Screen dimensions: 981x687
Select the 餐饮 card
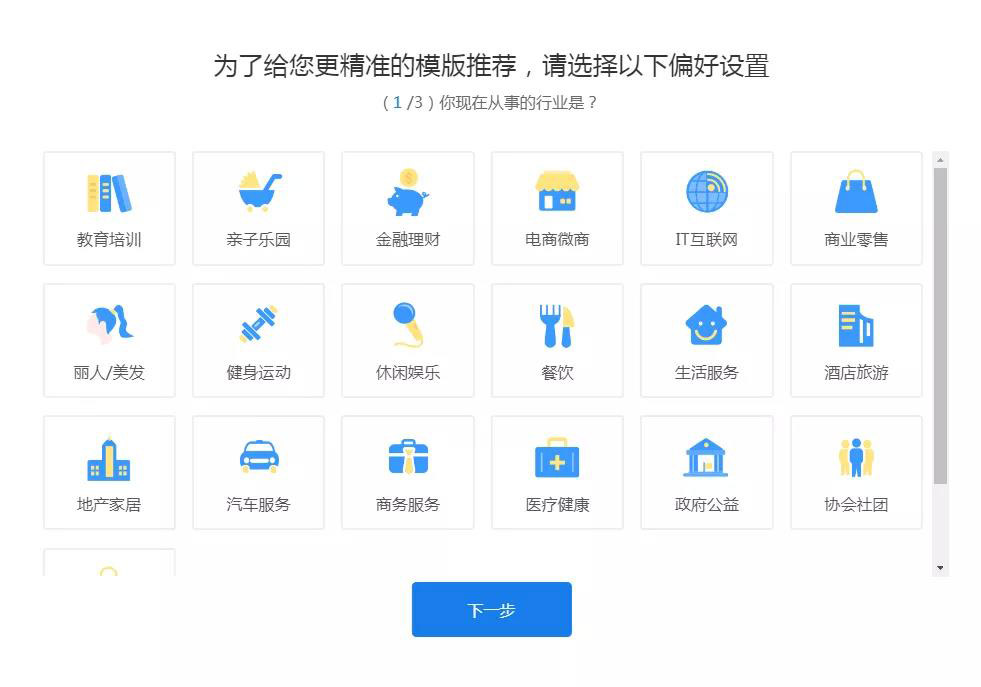click(557, 340)
